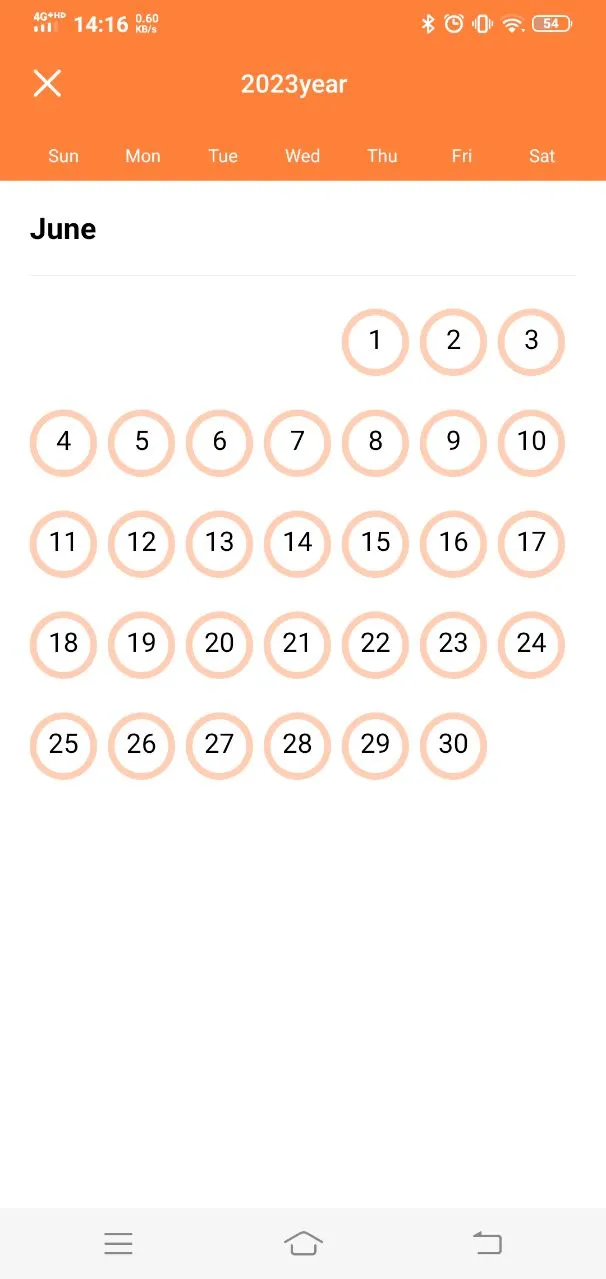Viewport: 606px width, 1279px height.
Task: Choose June 13 on the calendar
Action: coord(219,543)
